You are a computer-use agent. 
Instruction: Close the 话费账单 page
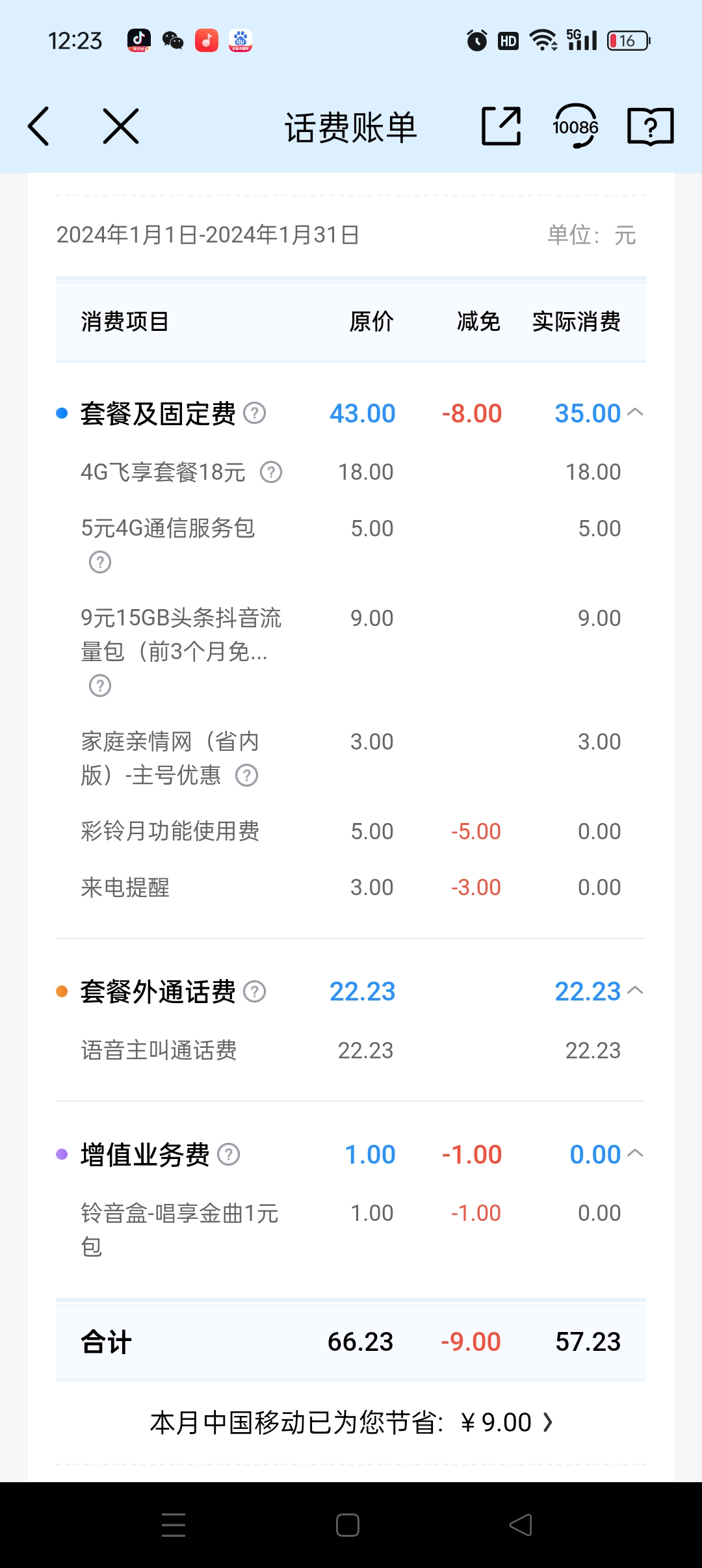(x=121, y=126)
